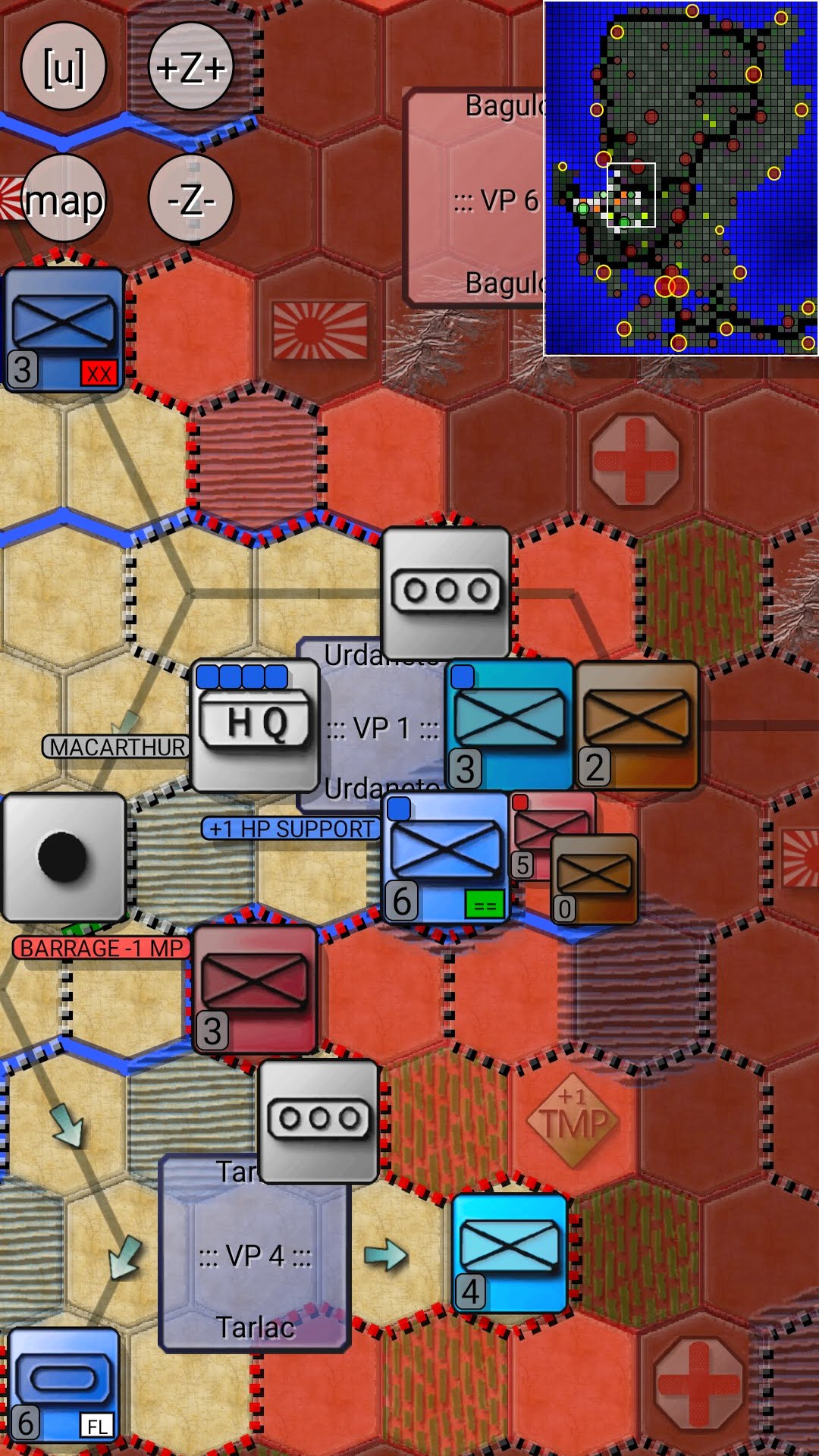Tap the three-dot unit above Tarlac
The image size is (819, 1456).
pyautogui.click(x=318, y=1122)
